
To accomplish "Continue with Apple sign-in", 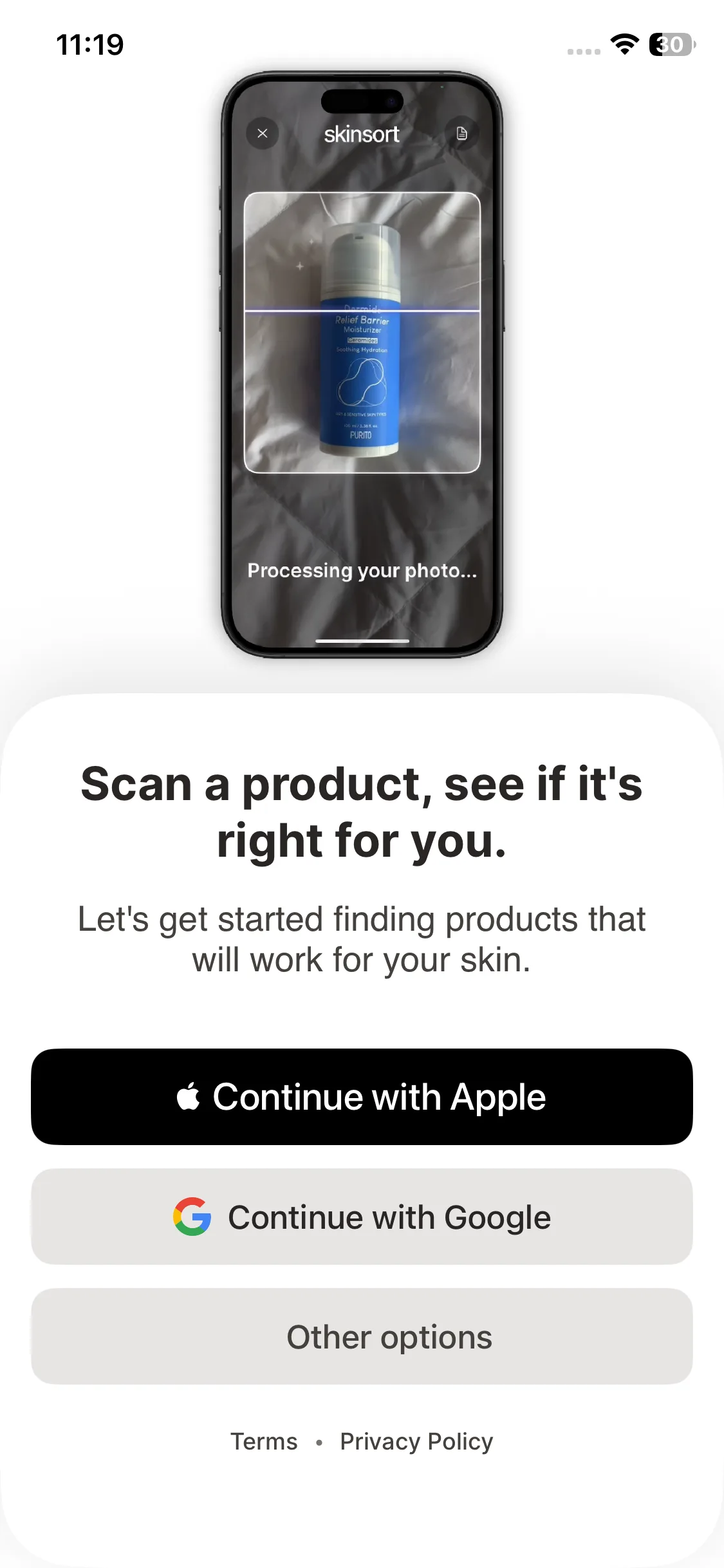I will [362, 1097].
